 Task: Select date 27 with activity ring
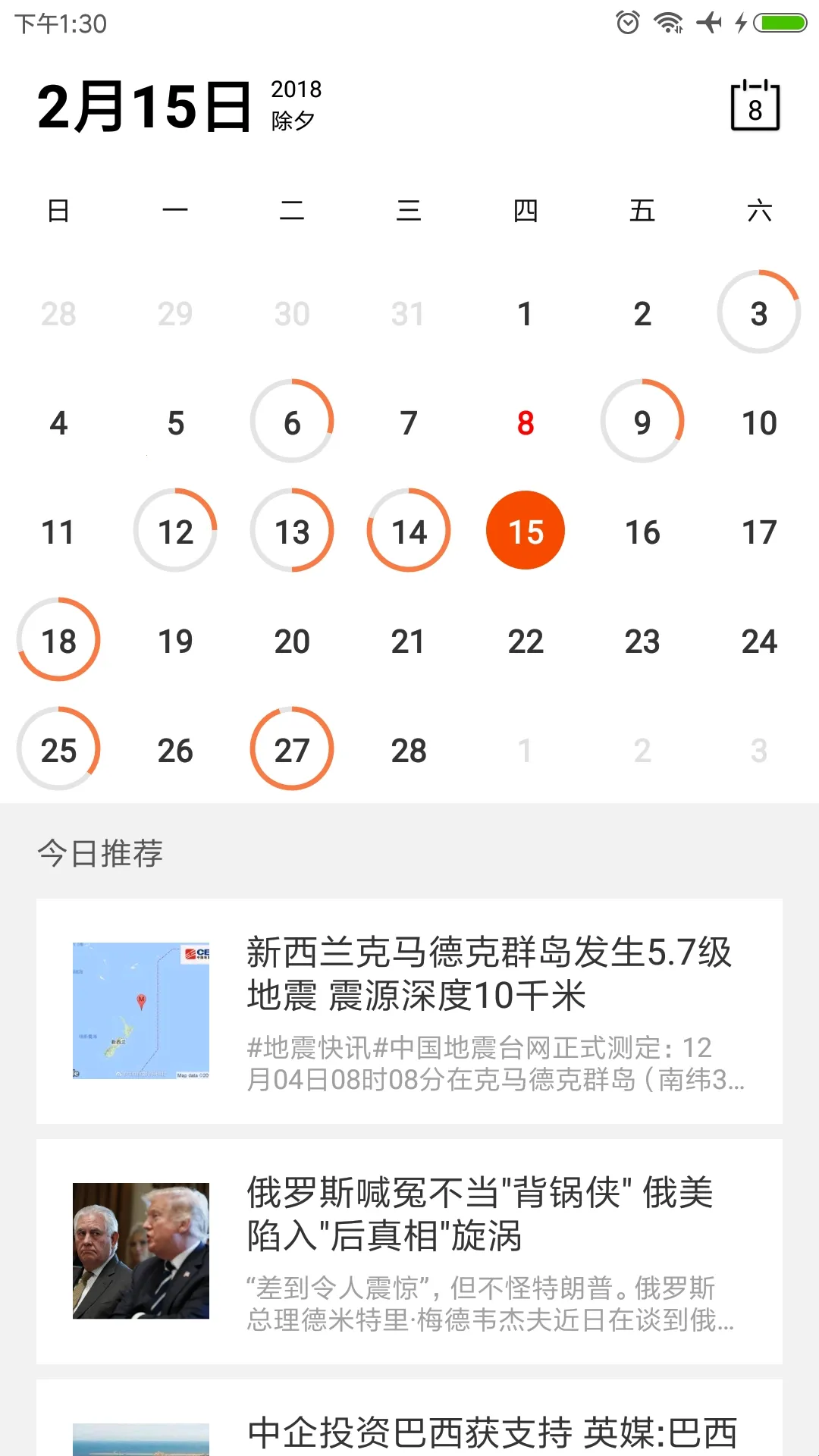click(291, 749)
